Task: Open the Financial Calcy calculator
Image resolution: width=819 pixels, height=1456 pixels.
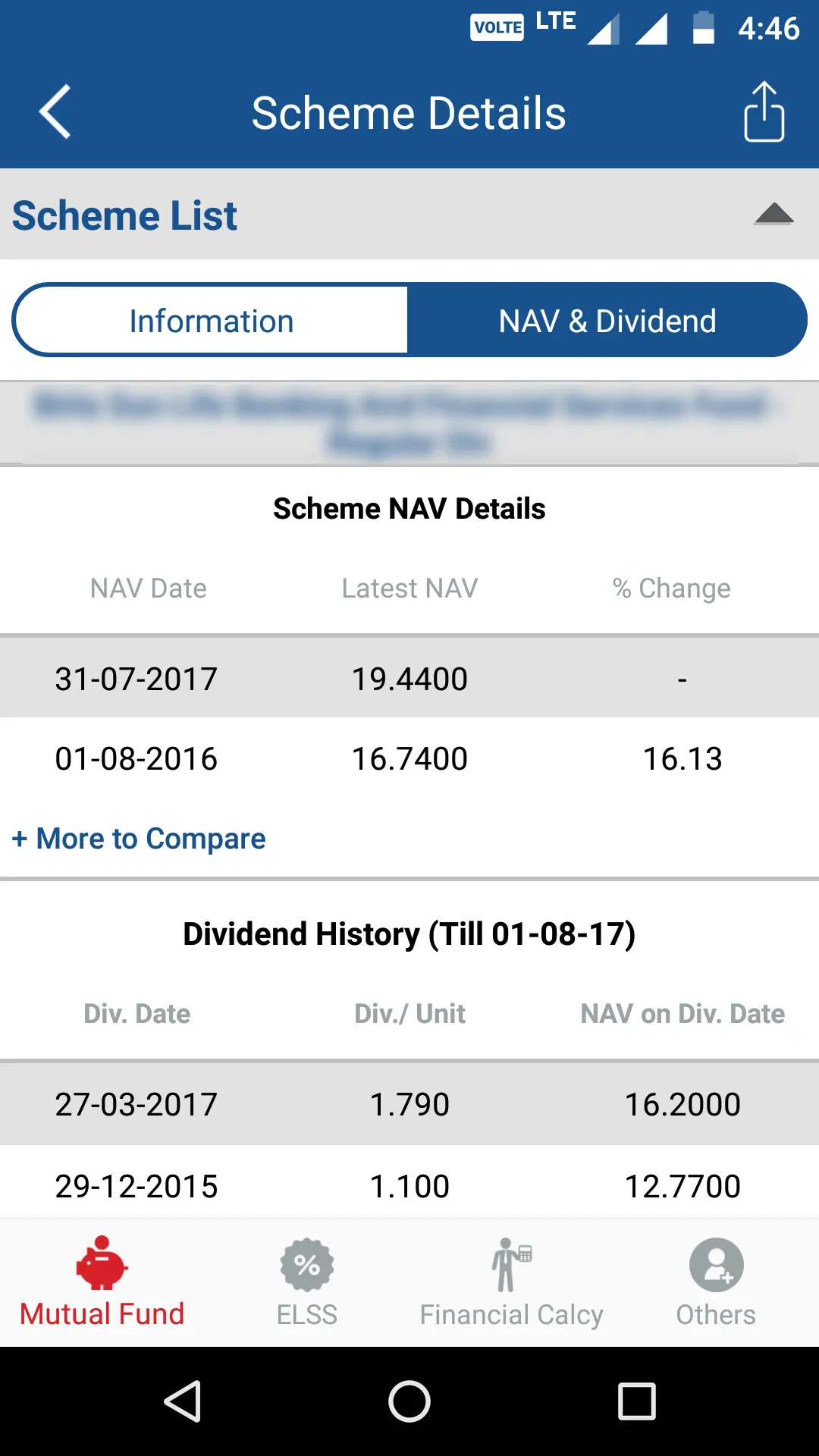Action: pyautogui.click(x=511, y=1282)
